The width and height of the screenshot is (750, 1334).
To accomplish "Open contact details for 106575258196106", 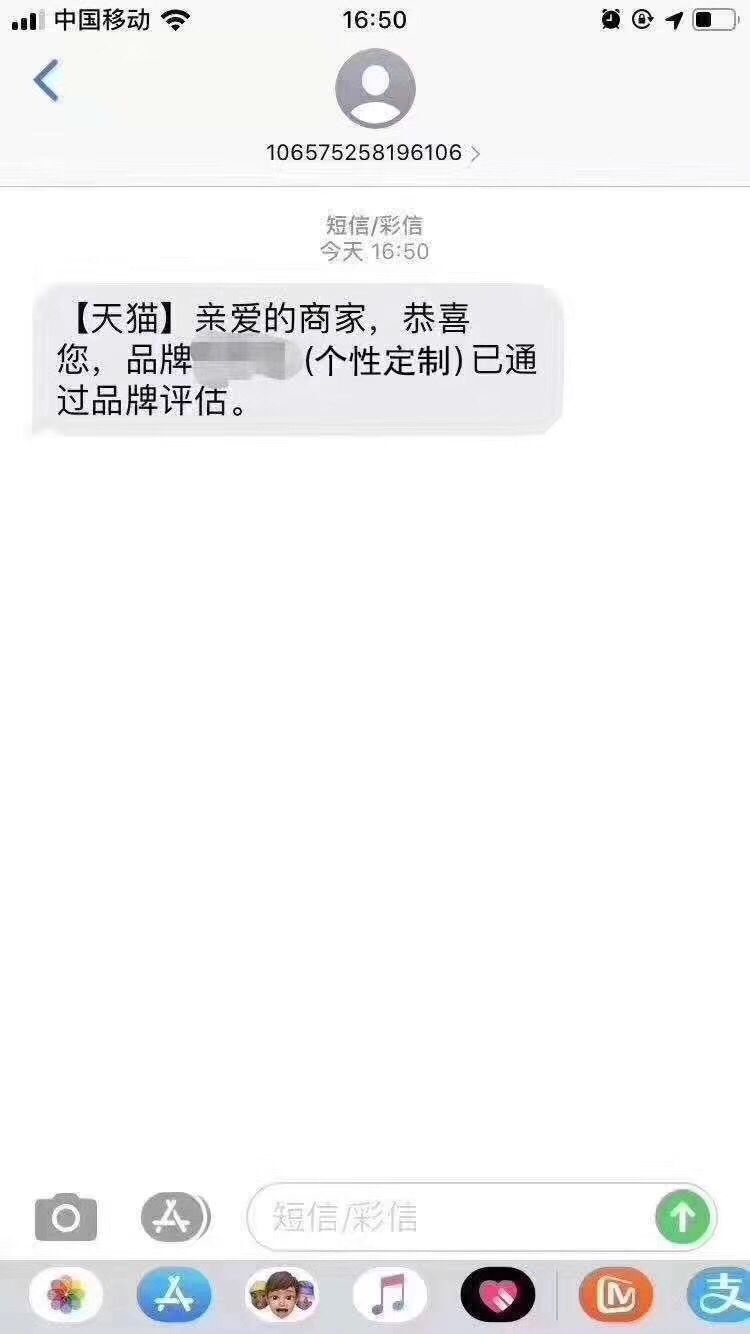I will [x=374, y=152].
